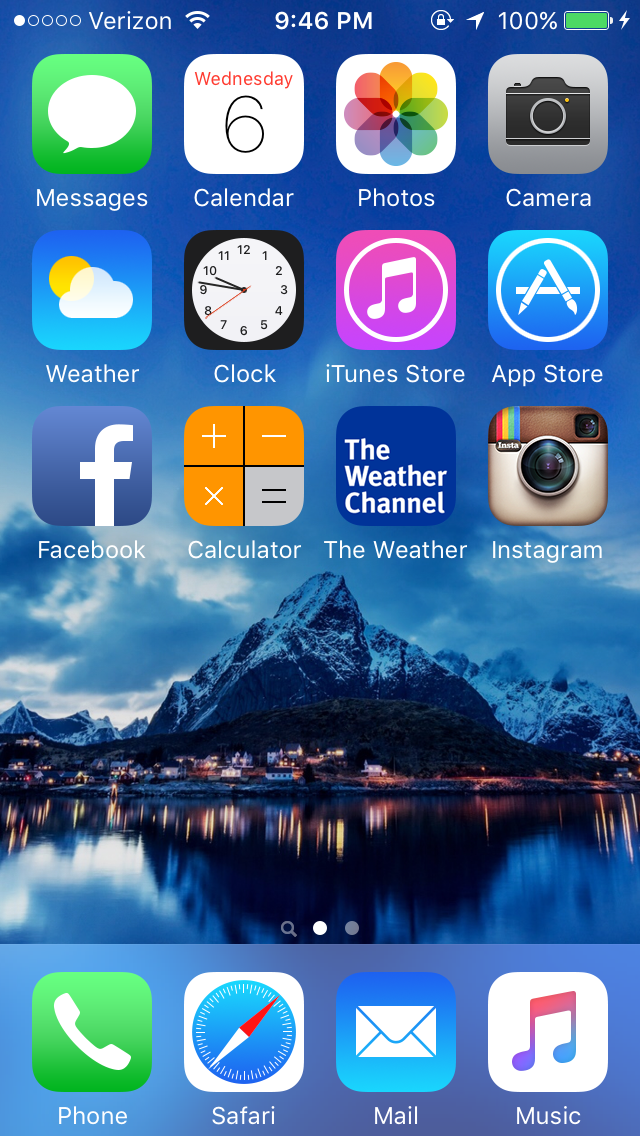Viewport: 640px width, 1136px height.
Task: Launch Instagram
Action: 548,466
